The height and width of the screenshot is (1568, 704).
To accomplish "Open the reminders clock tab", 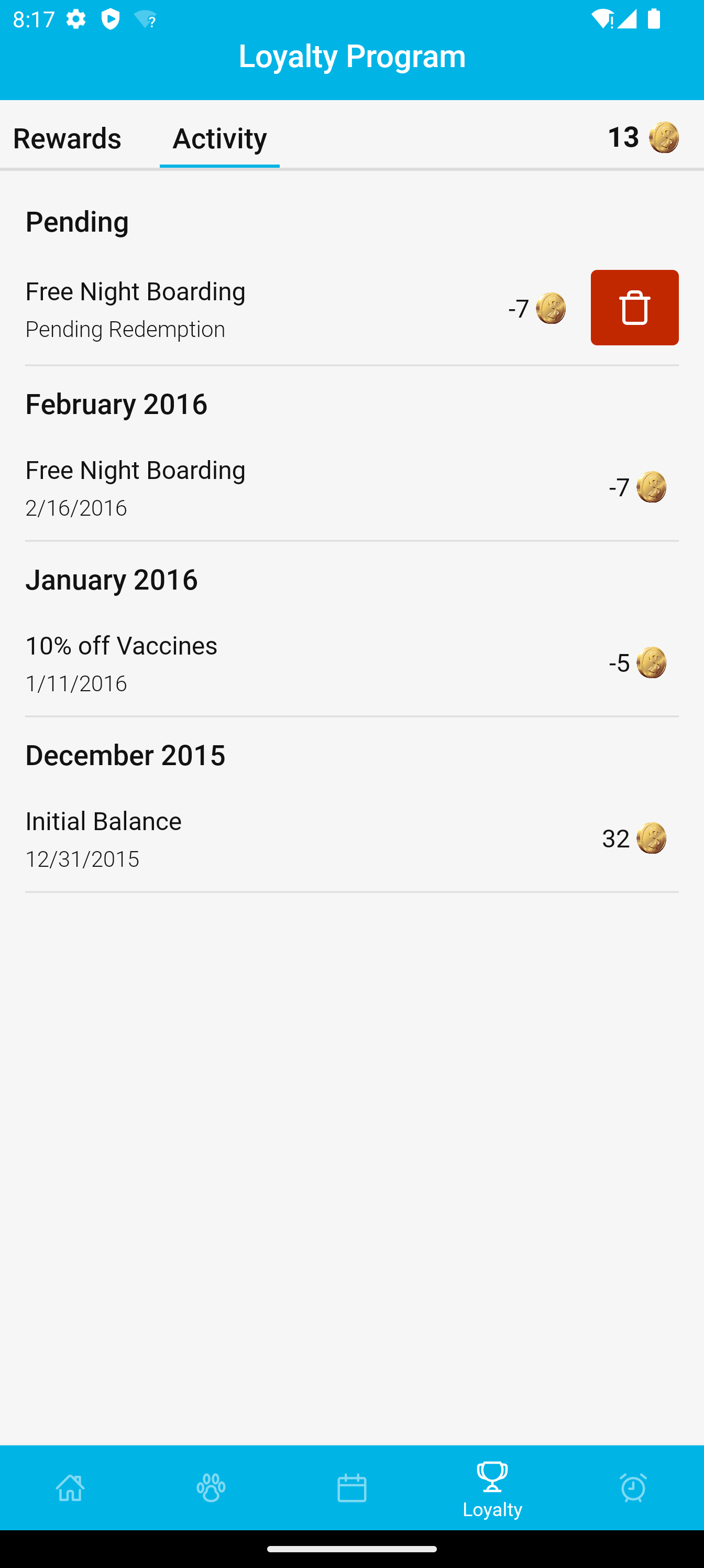I will pyautogui.click(x=633, y=1488).
